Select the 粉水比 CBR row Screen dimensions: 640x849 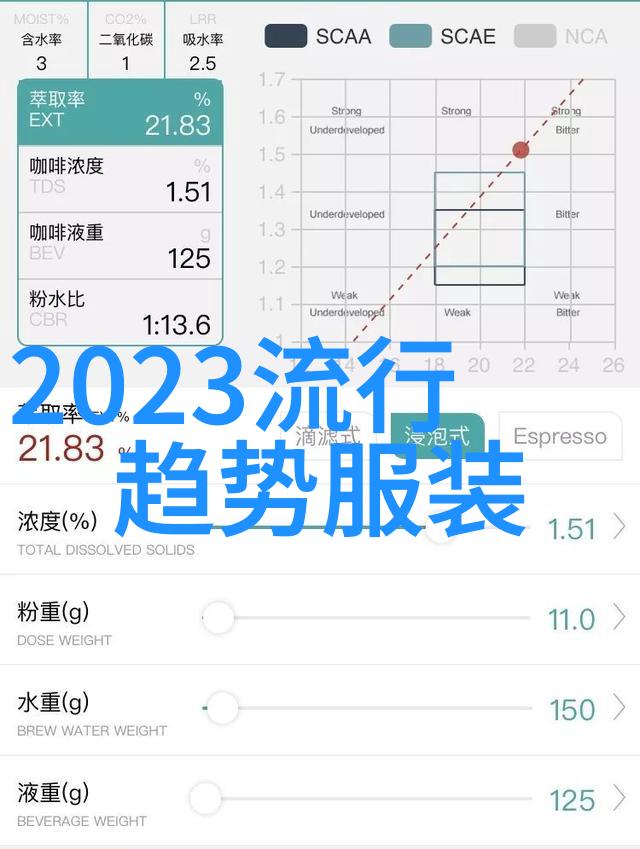coord(120,311)
